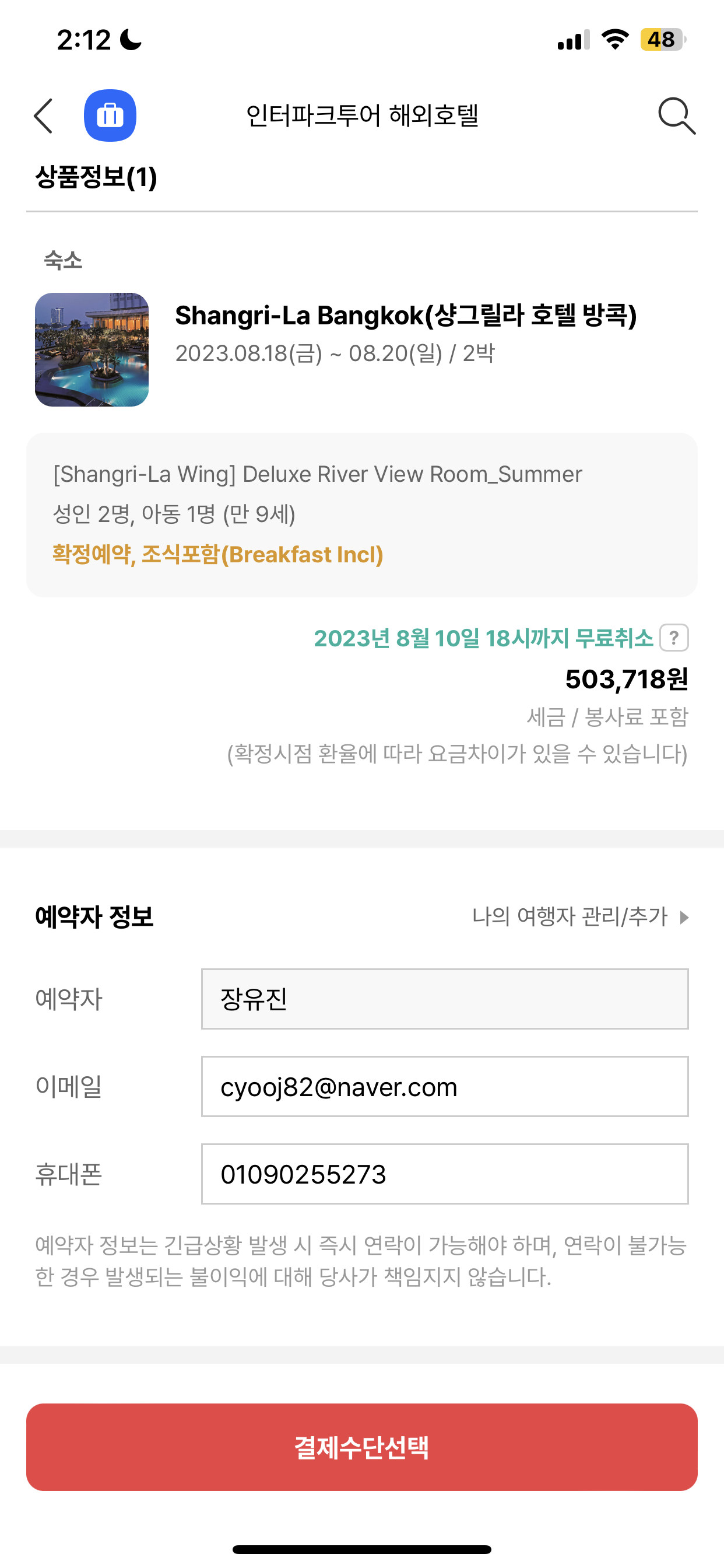
Task: Open 나의 여행자 관리/추가 link
Action: tap(581, 916)
